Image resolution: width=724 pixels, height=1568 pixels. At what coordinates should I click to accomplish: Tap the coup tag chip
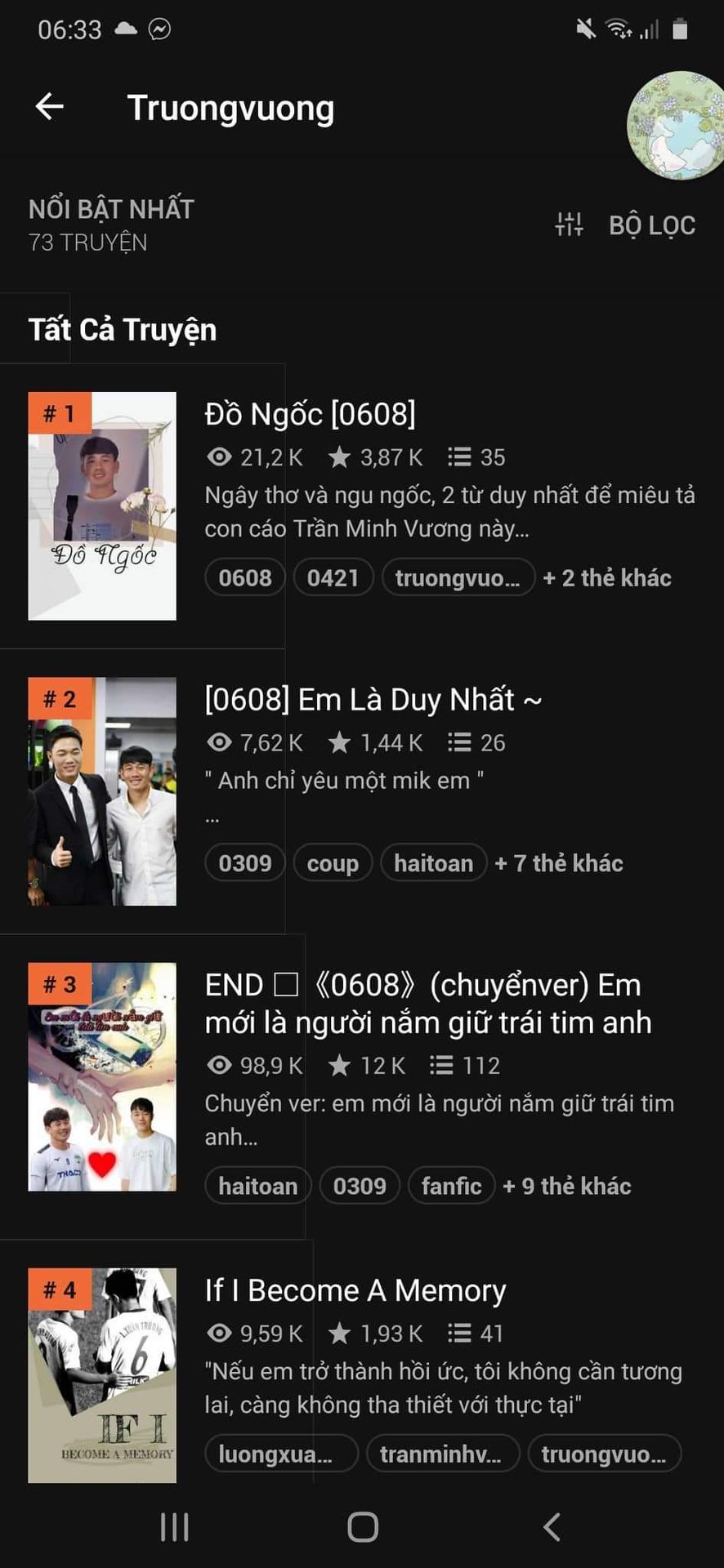coord(333,864)
